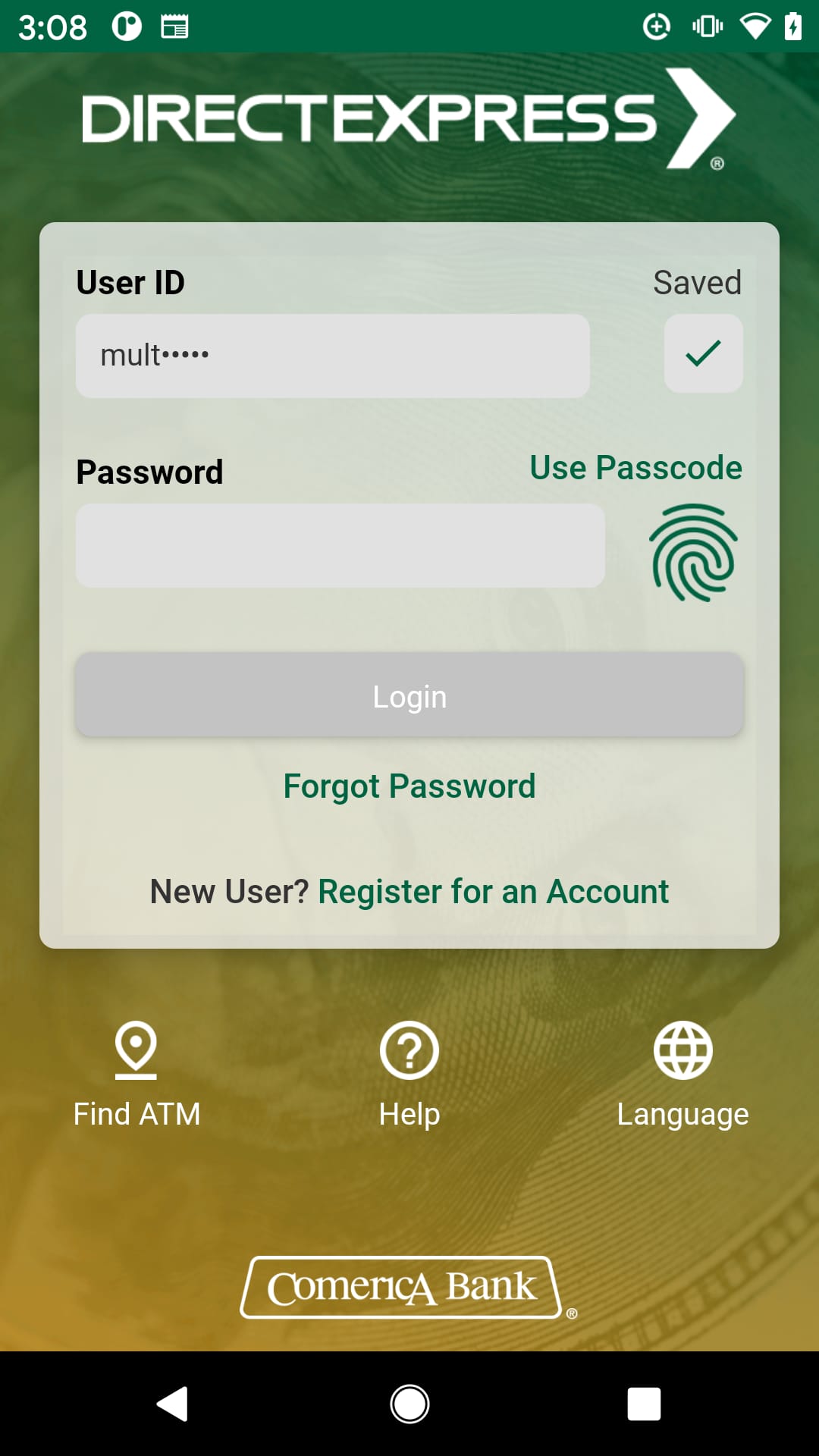Switch to Use Passcode

635,468
